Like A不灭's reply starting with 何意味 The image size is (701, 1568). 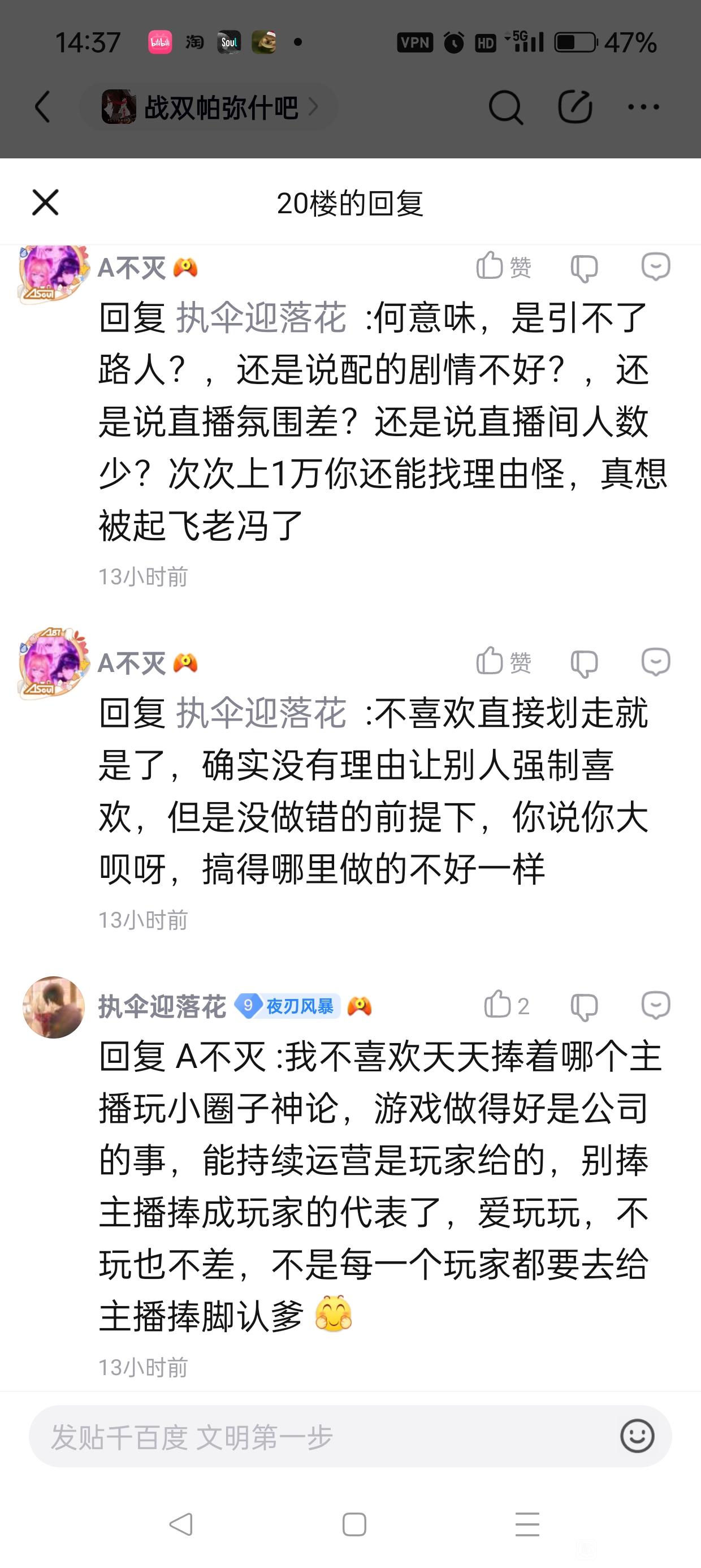pos(503,266)
